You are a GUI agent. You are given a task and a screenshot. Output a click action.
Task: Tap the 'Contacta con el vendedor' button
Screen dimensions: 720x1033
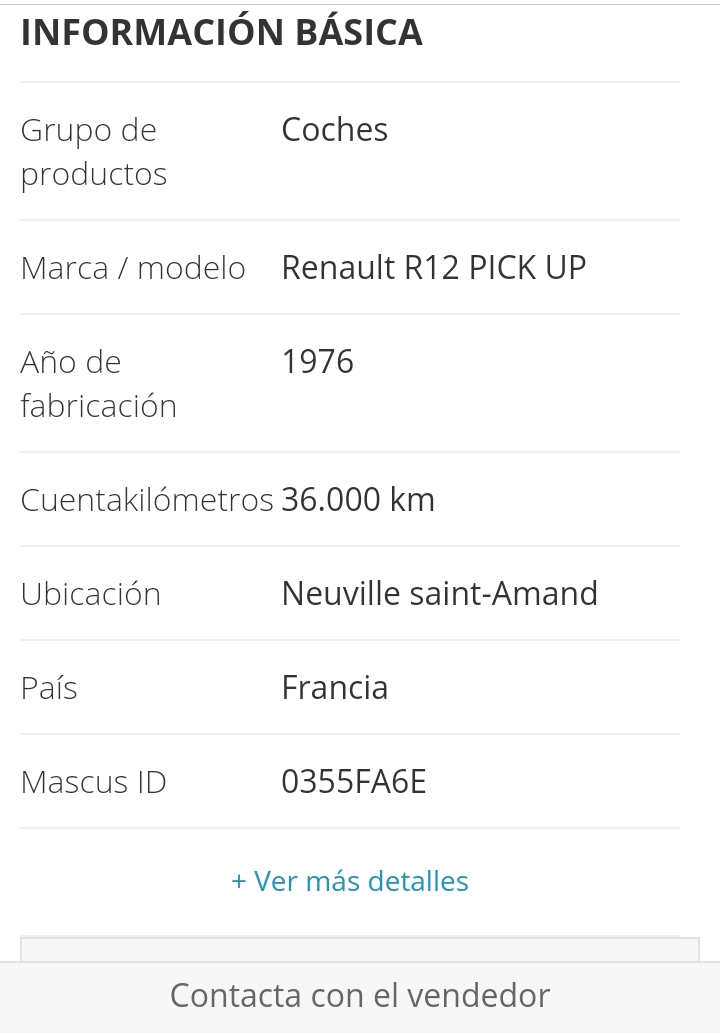click(x=360, y=996)
